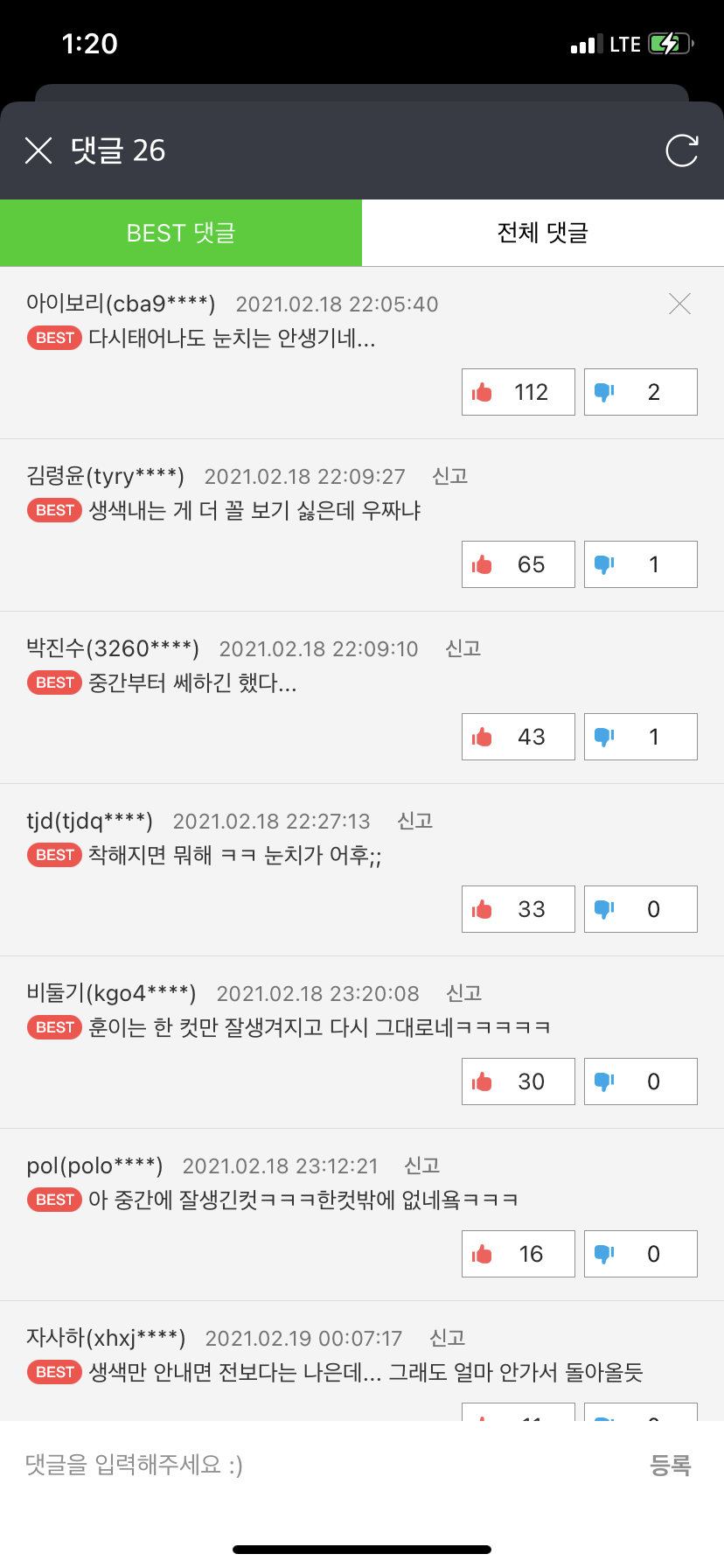This screenshot has width=724, height=1568.
Task: Give a thumbs up to tjd's comment
Action: (518, 909)
